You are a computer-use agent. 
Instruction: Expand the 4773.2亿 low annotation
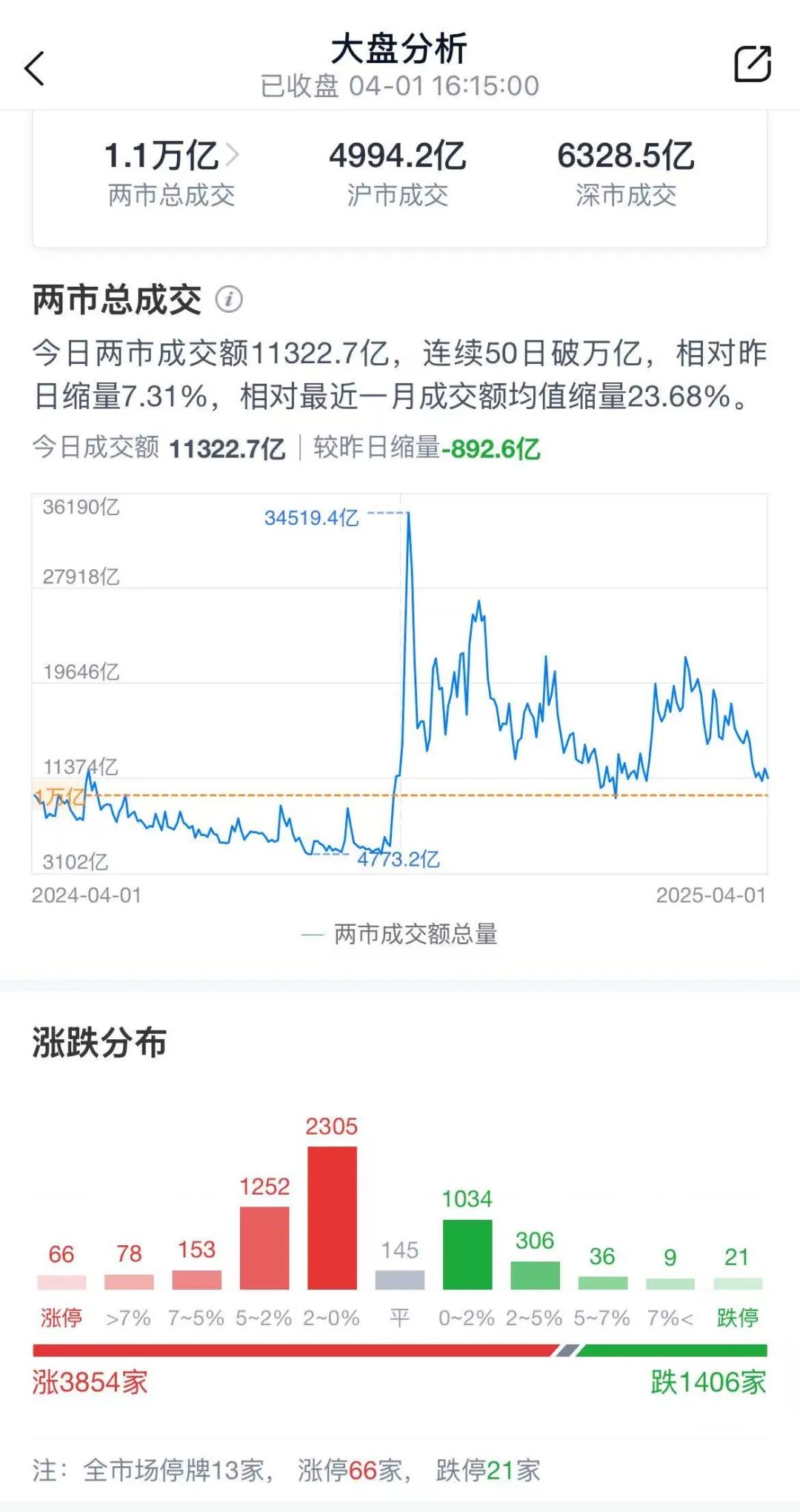[400, 860]
